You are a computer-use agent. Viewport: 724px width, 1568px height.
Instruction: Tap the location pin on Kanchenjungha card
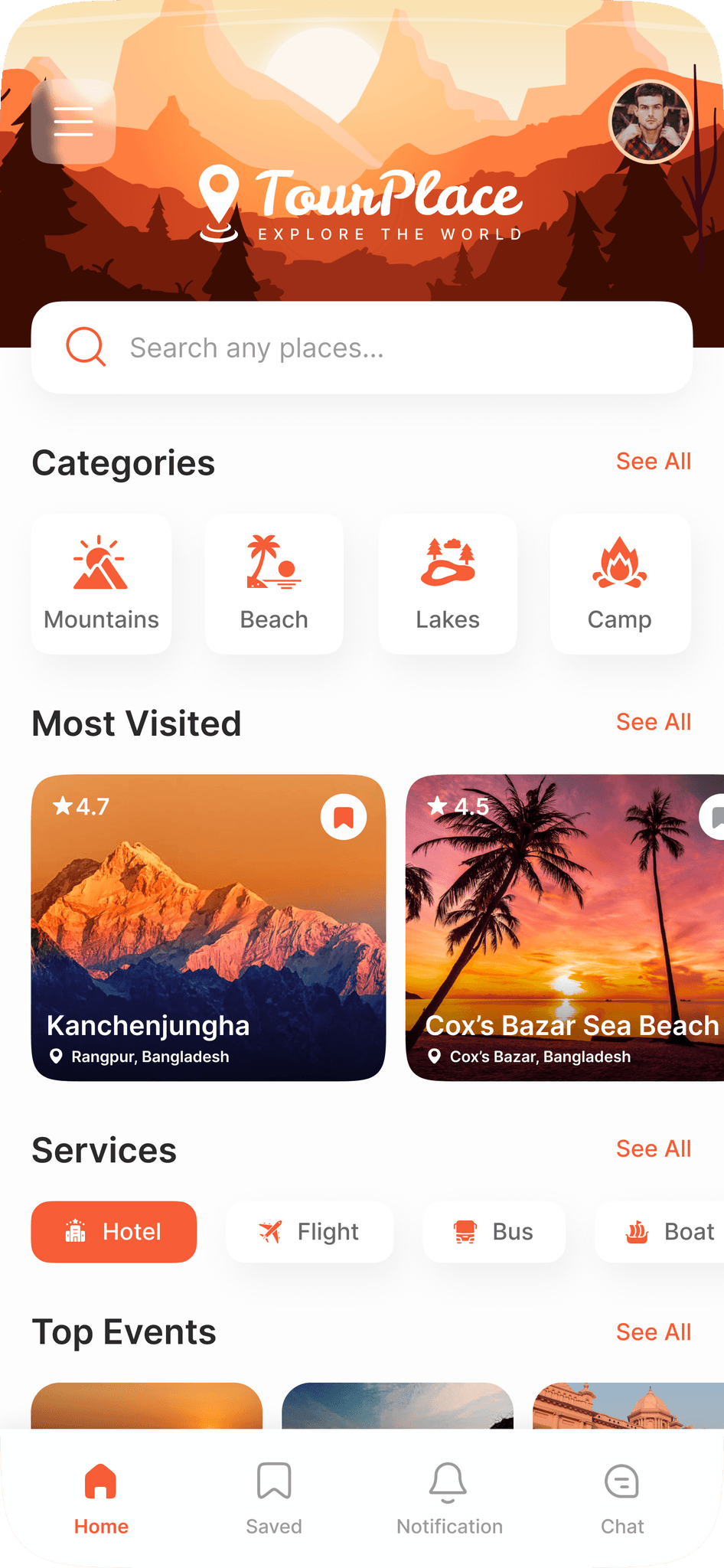click(x=56, y=1056)
